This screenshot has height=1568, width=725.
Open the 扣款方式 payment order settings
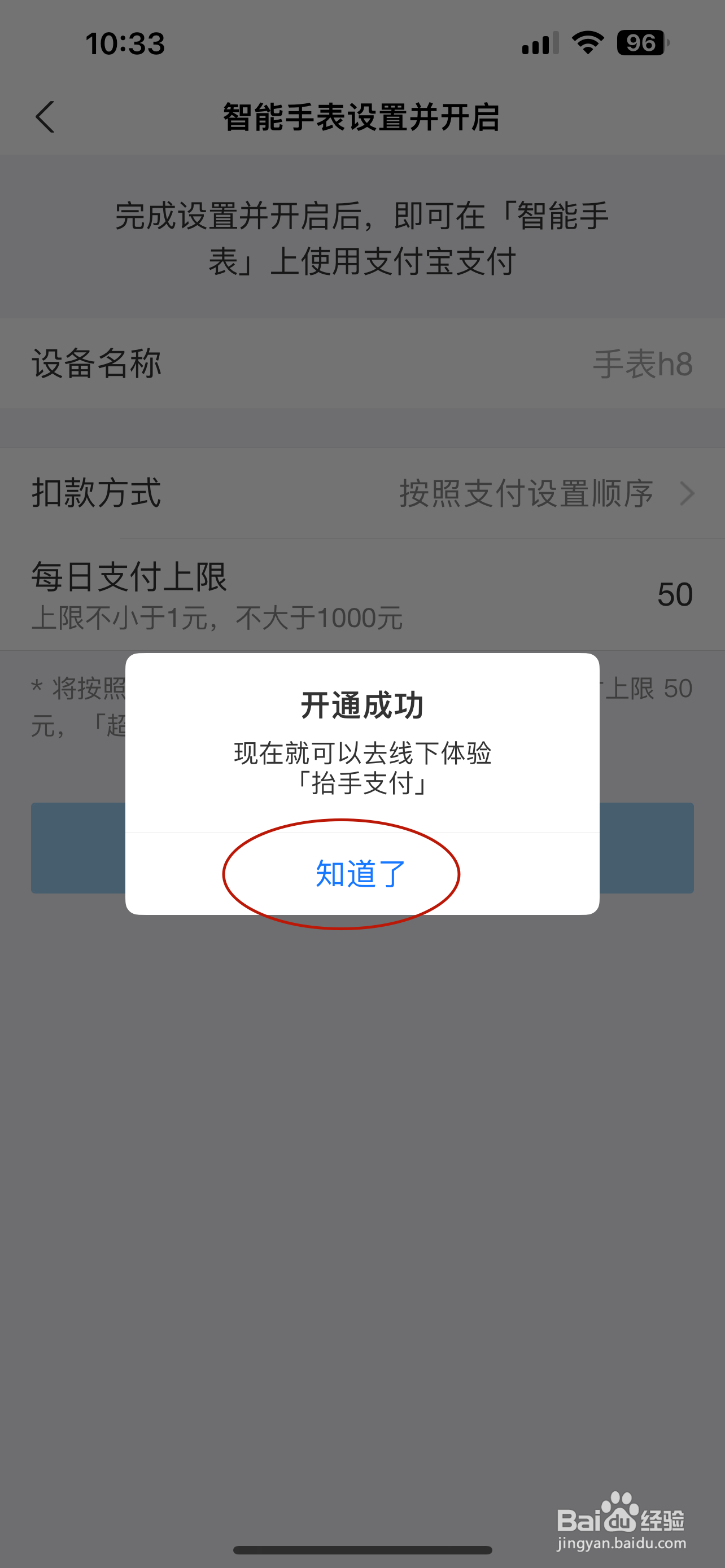[x=362, y=493]
